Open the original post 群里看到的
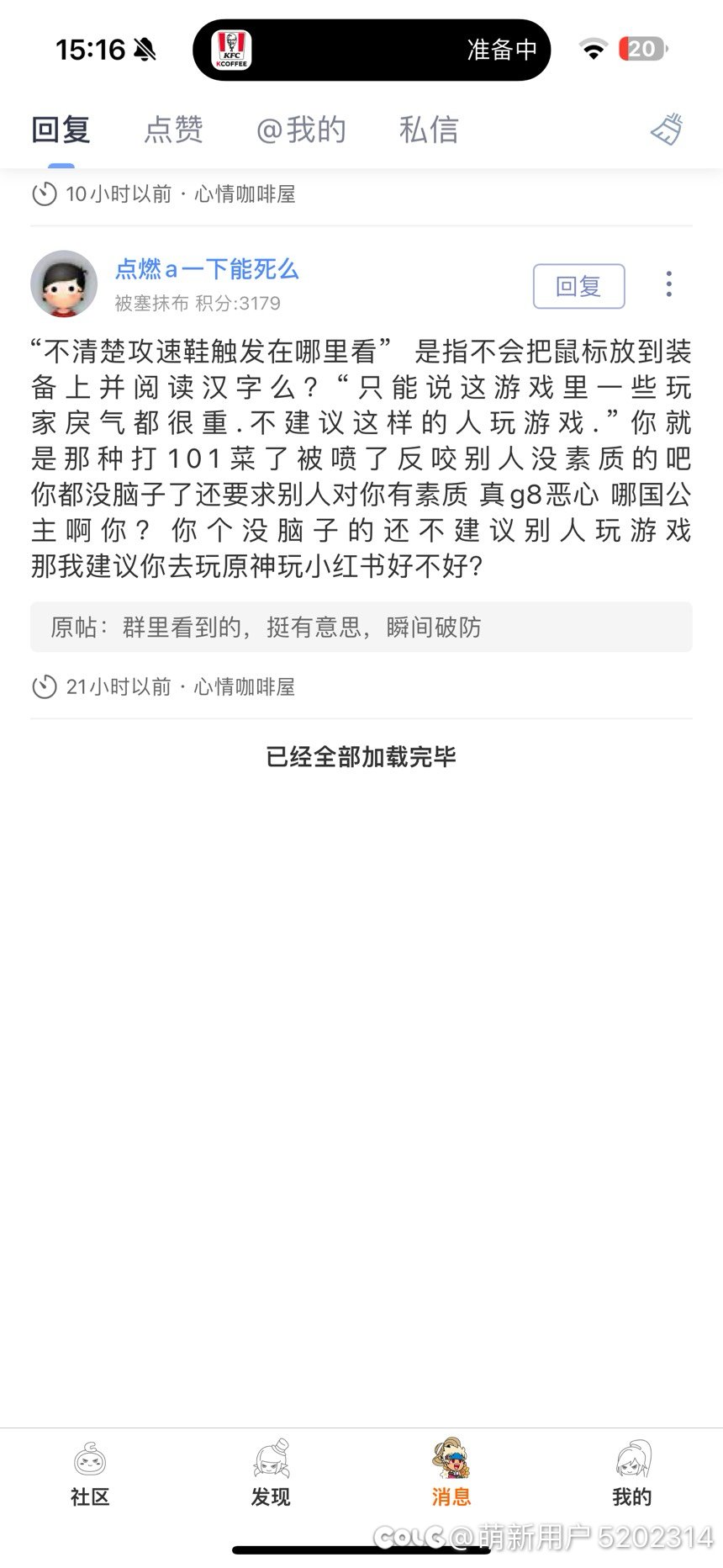The height and width of the screenshot is (1568, 723). (x=361, y=627)
